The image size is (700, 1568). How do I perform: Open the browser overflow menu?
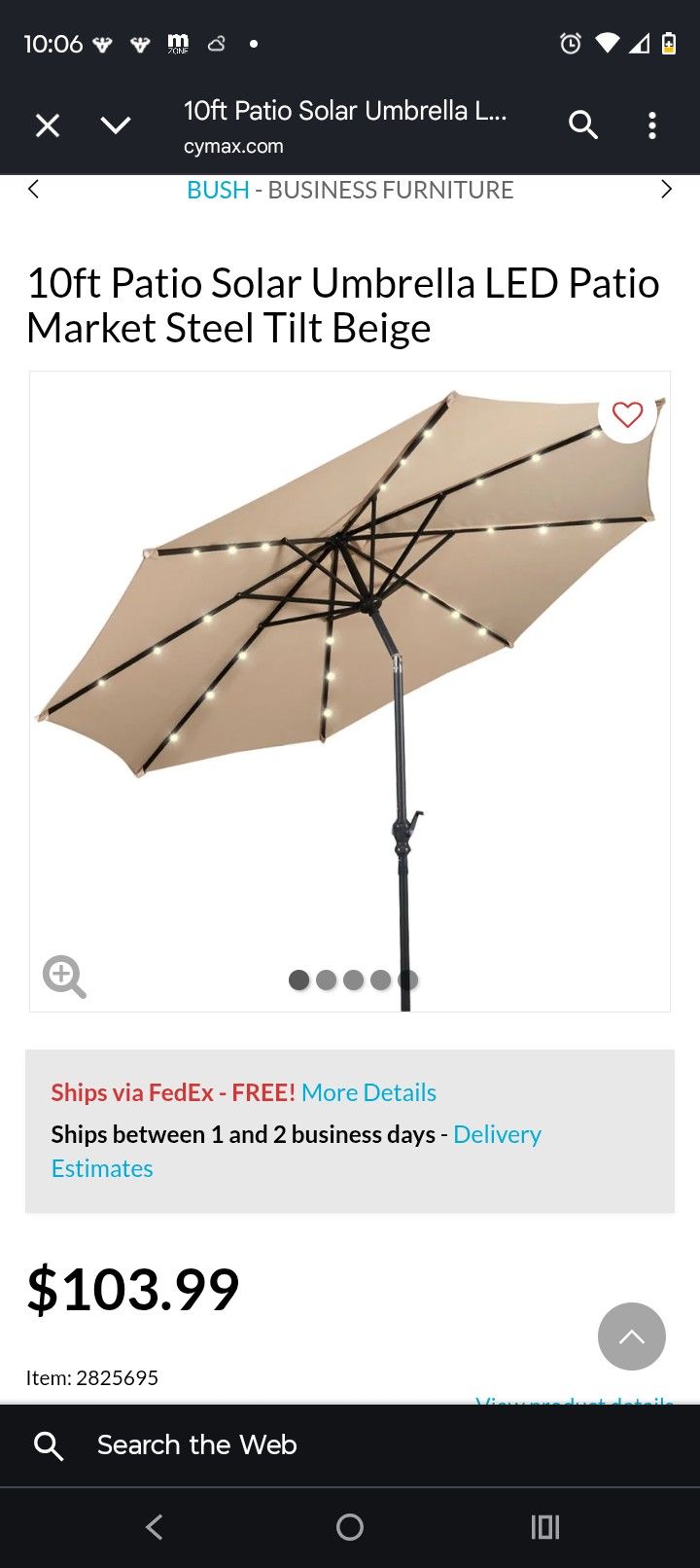click(x=652, y=125)
